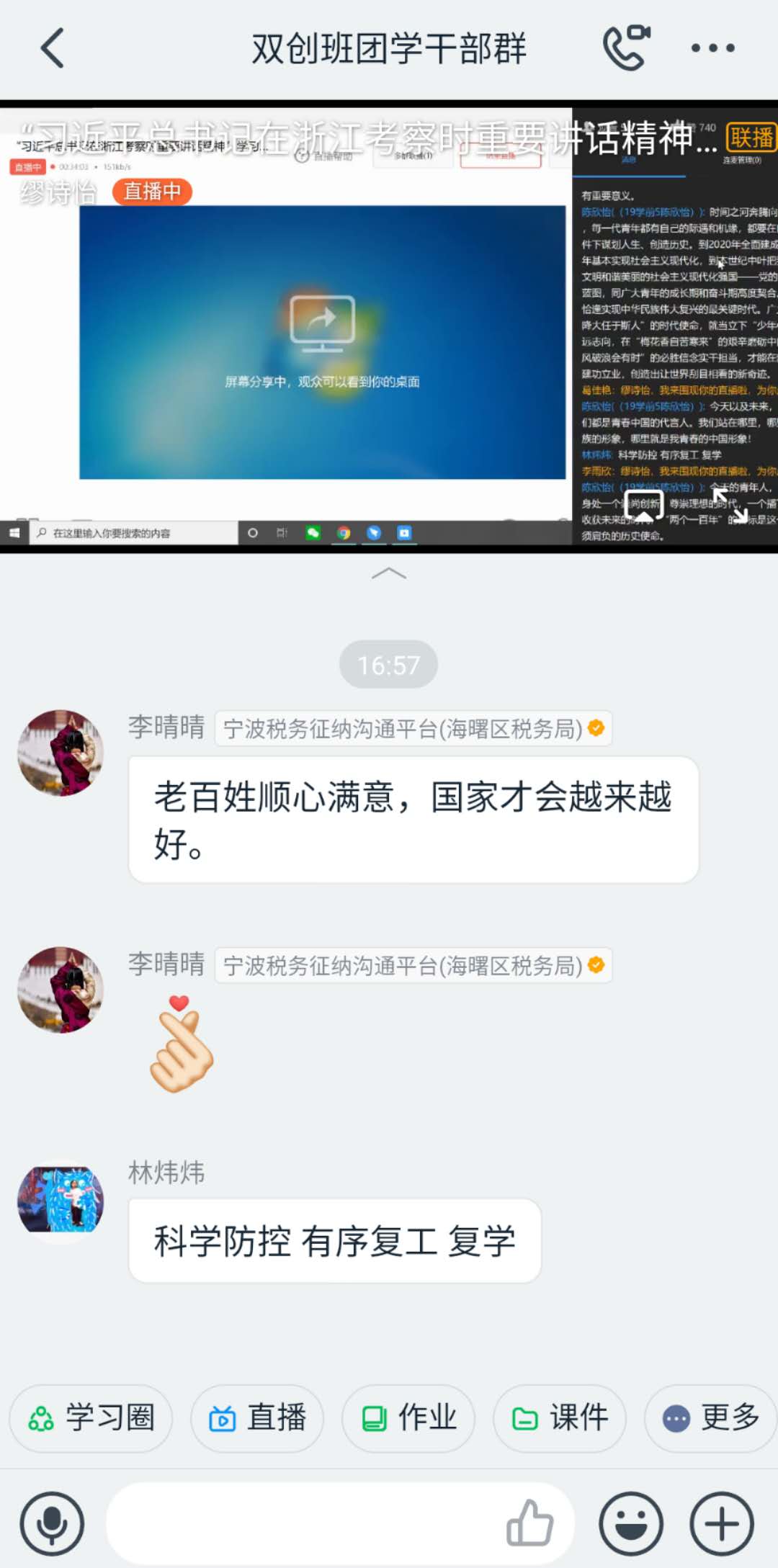778x1568 pixels.
Task: Open the three-dot overflow menu
Action: point(712,48)
